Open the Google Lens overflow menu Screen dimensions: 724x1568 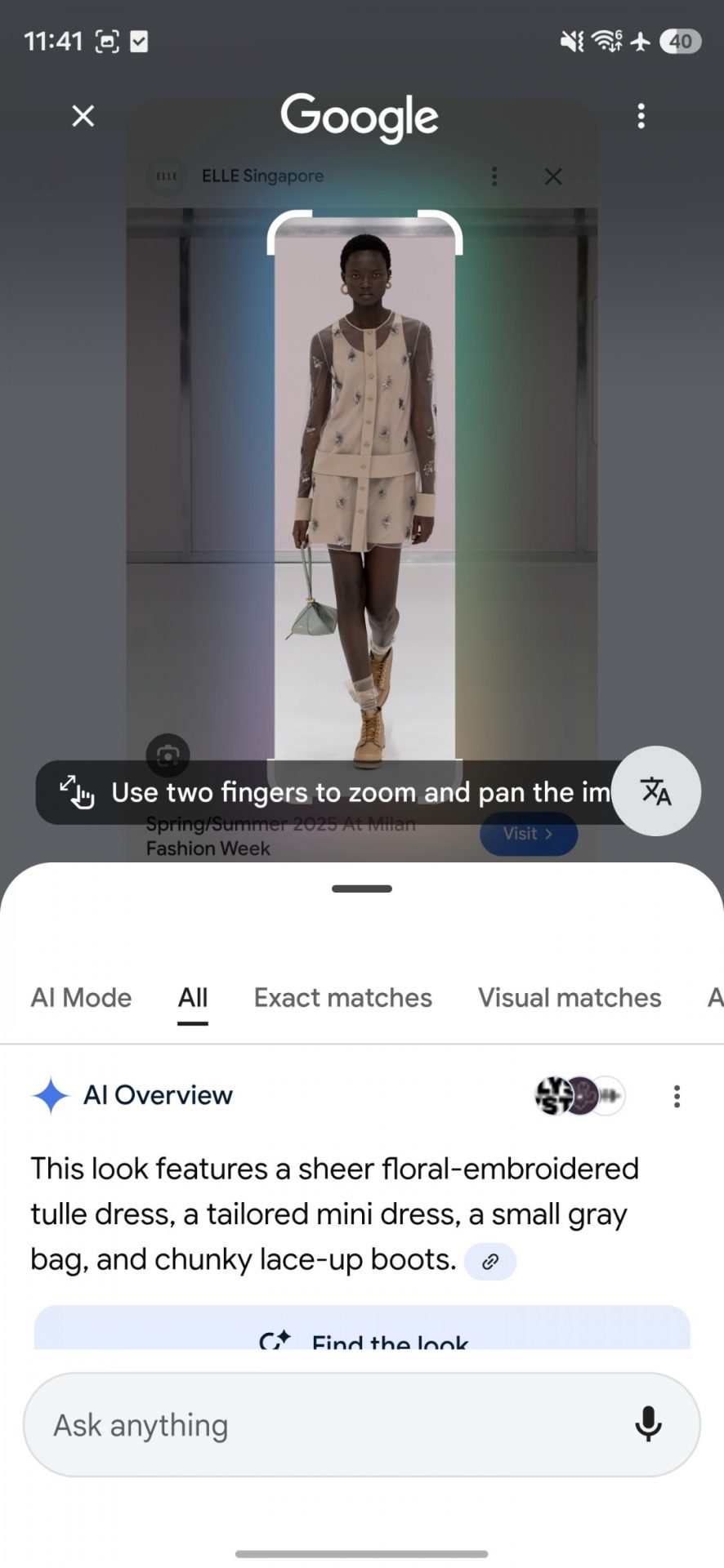pyautogui.click(x=641, y=116)
